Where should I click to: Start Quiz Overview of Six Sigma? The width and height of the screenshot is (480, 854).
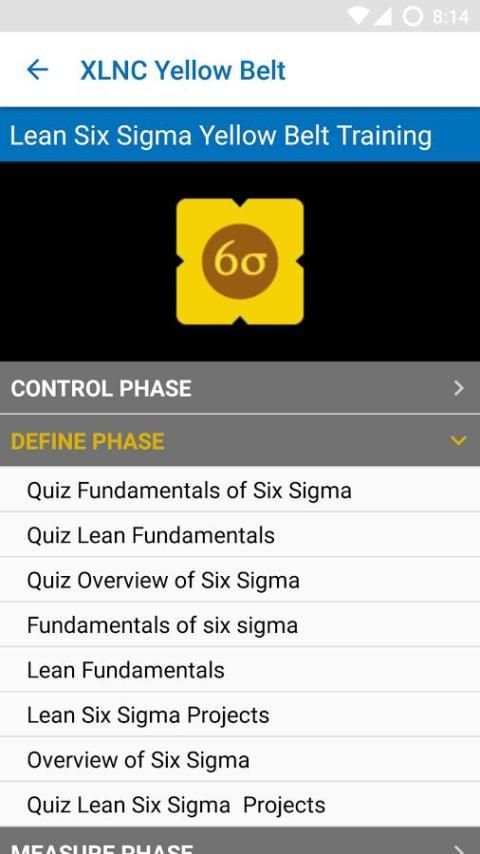click(240, 580)
